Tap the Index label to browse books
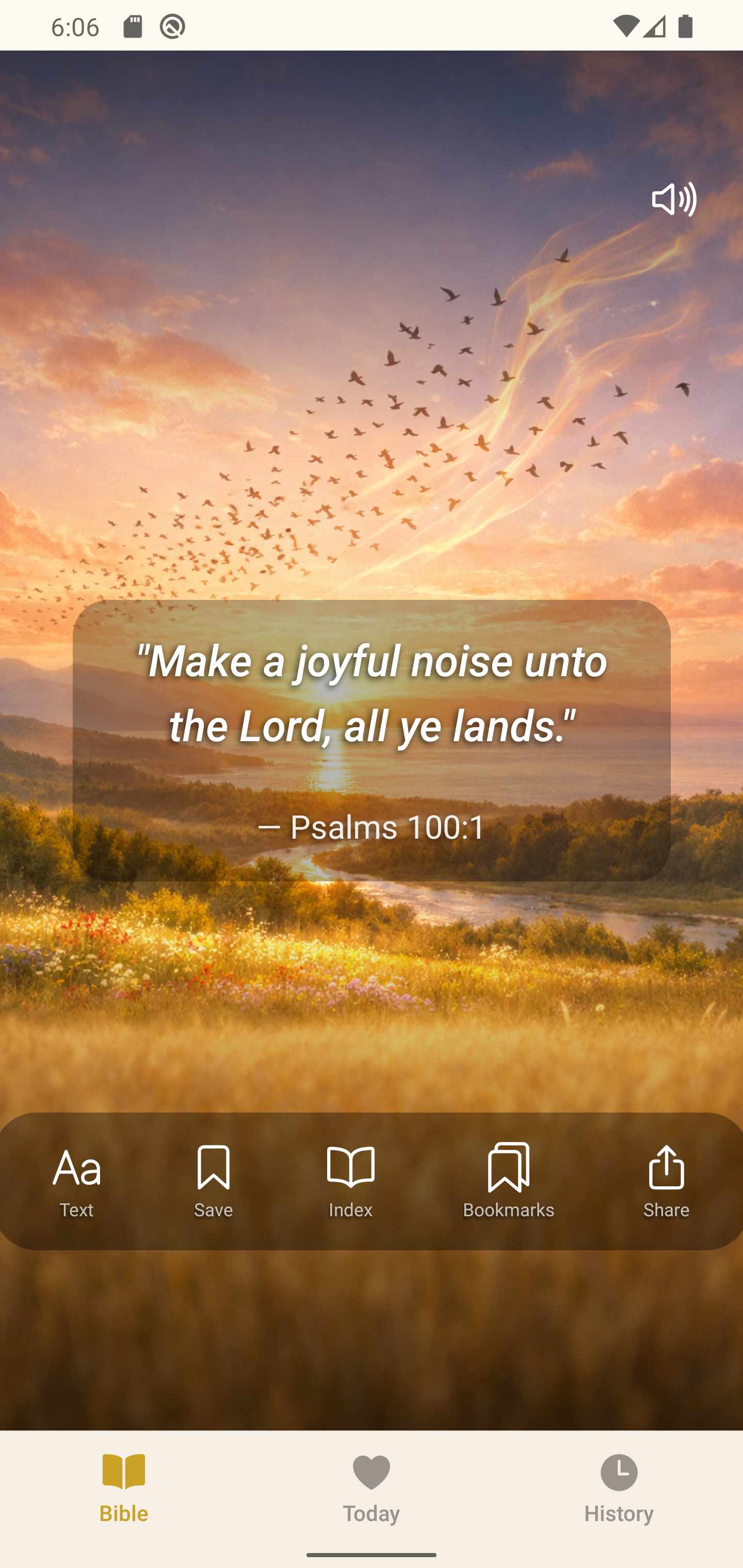 click(350, 1210)
